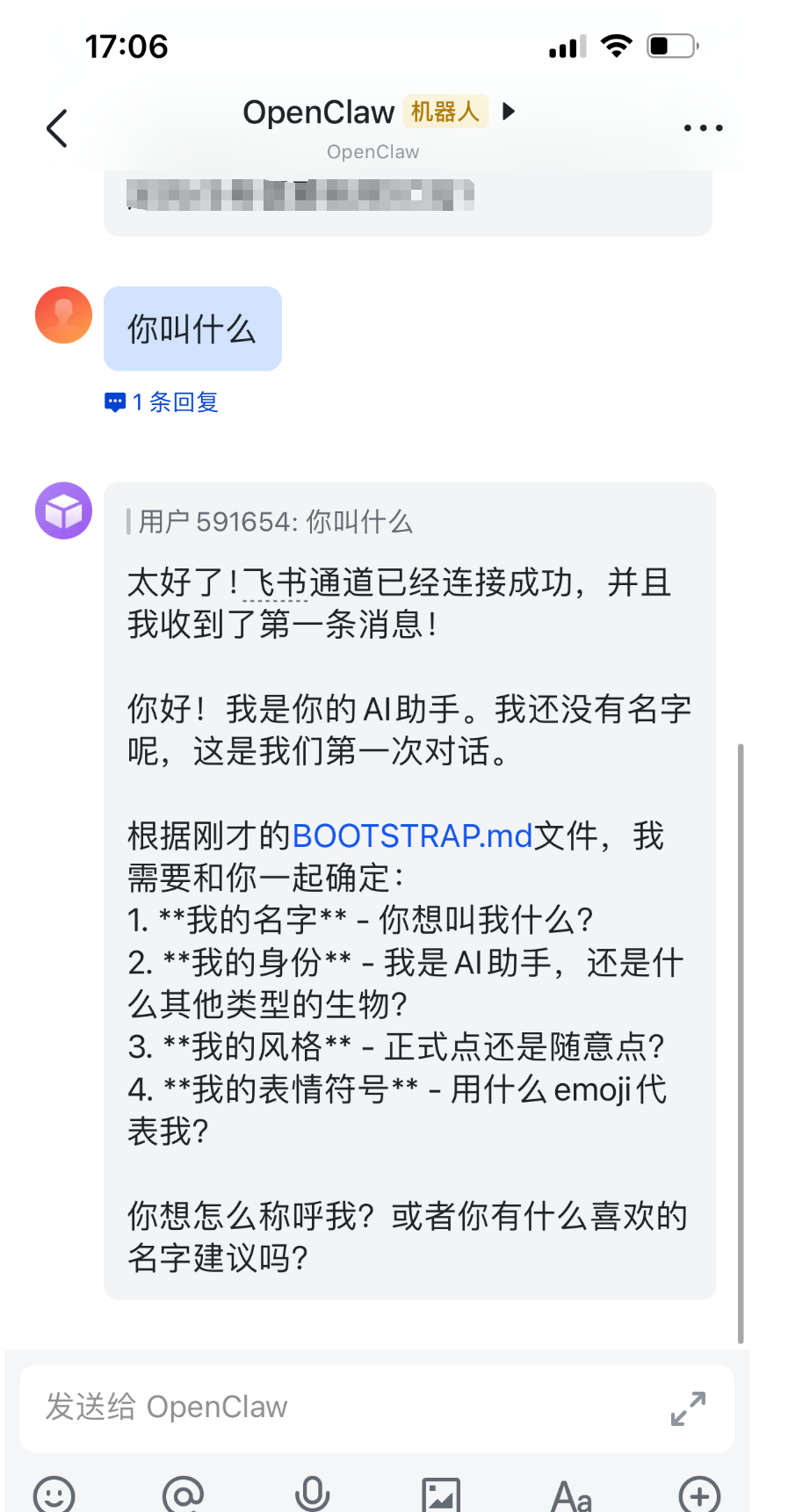This screenshot has width=788, height=1512.
Task: Start voice input with the microphone
Action: tap(312, 1494)
